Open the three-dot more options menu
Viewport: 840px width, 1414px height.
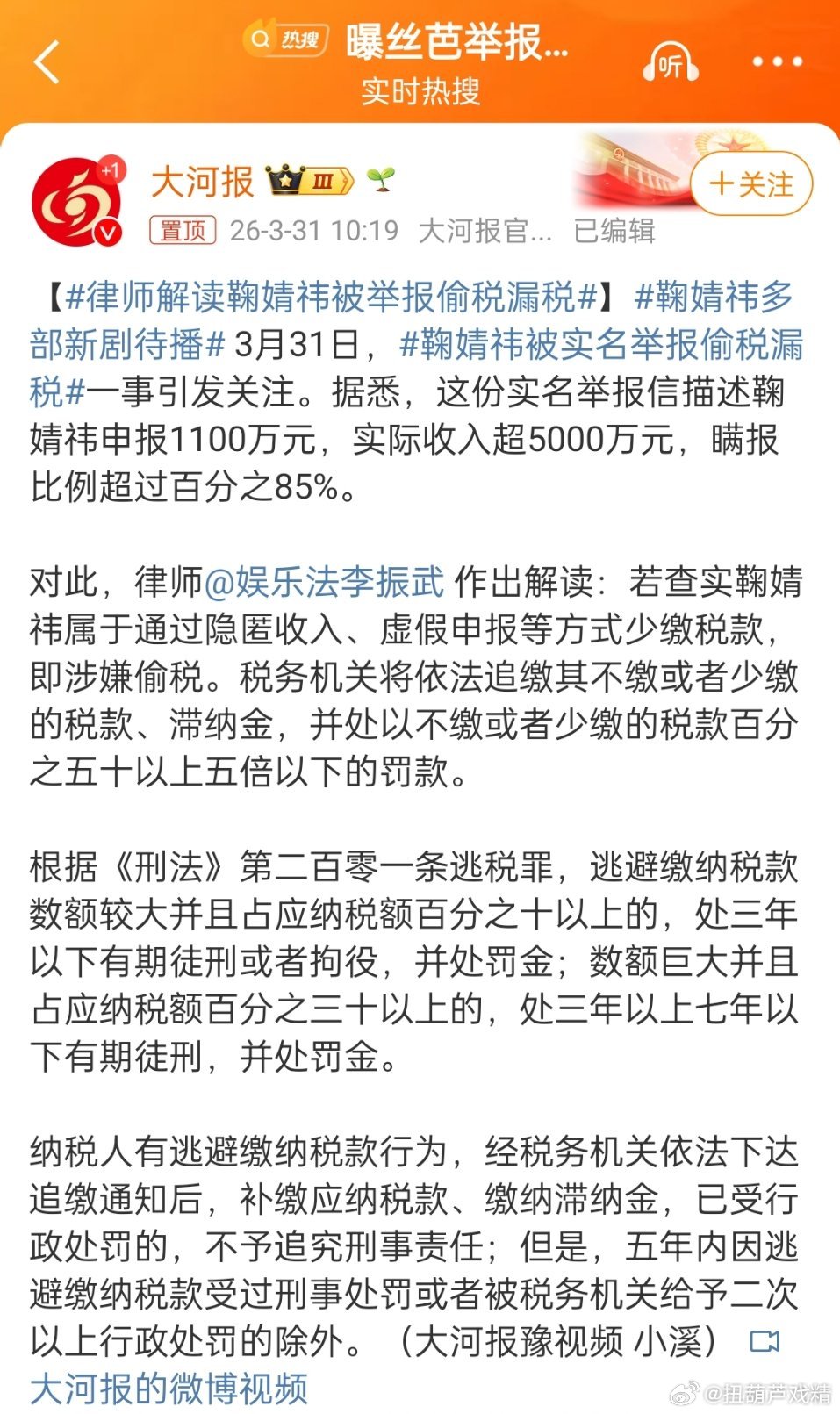[x=776, y=60]
